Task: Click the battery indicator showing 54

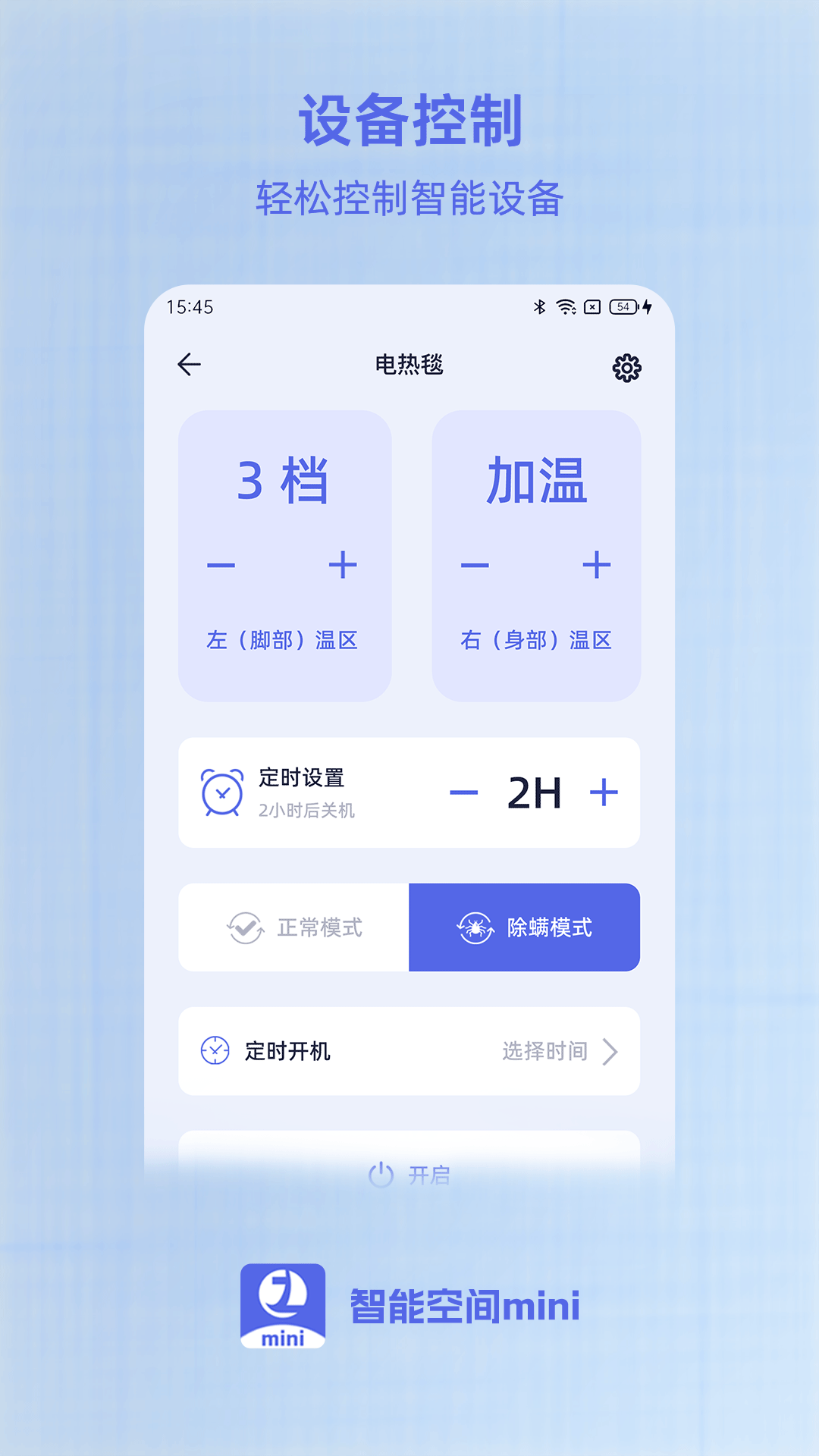Action: (622, 308)
